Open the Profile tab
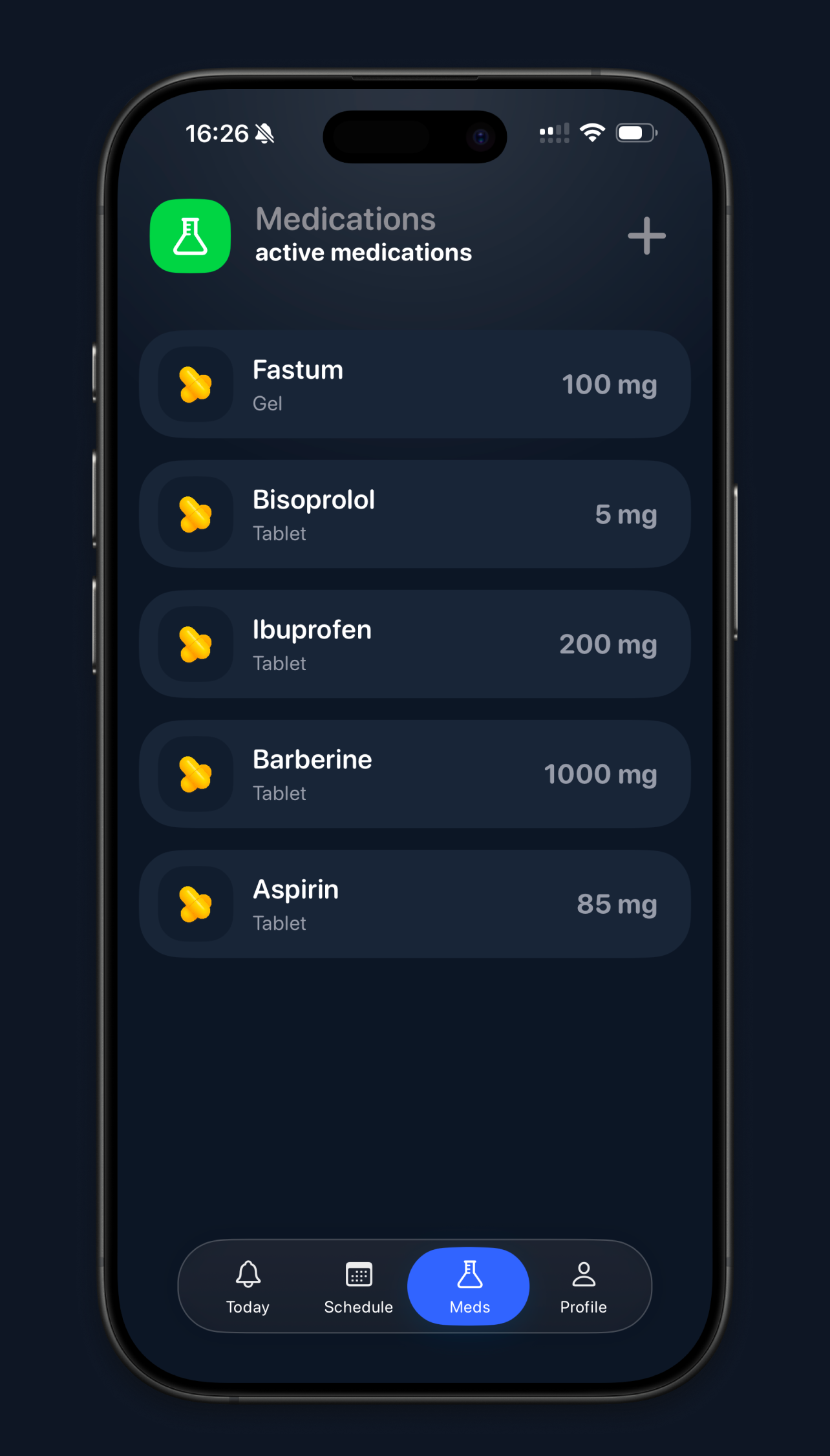Viewport: 830px width, 1456px height. pyautogui.click(x=583, y=1286)
